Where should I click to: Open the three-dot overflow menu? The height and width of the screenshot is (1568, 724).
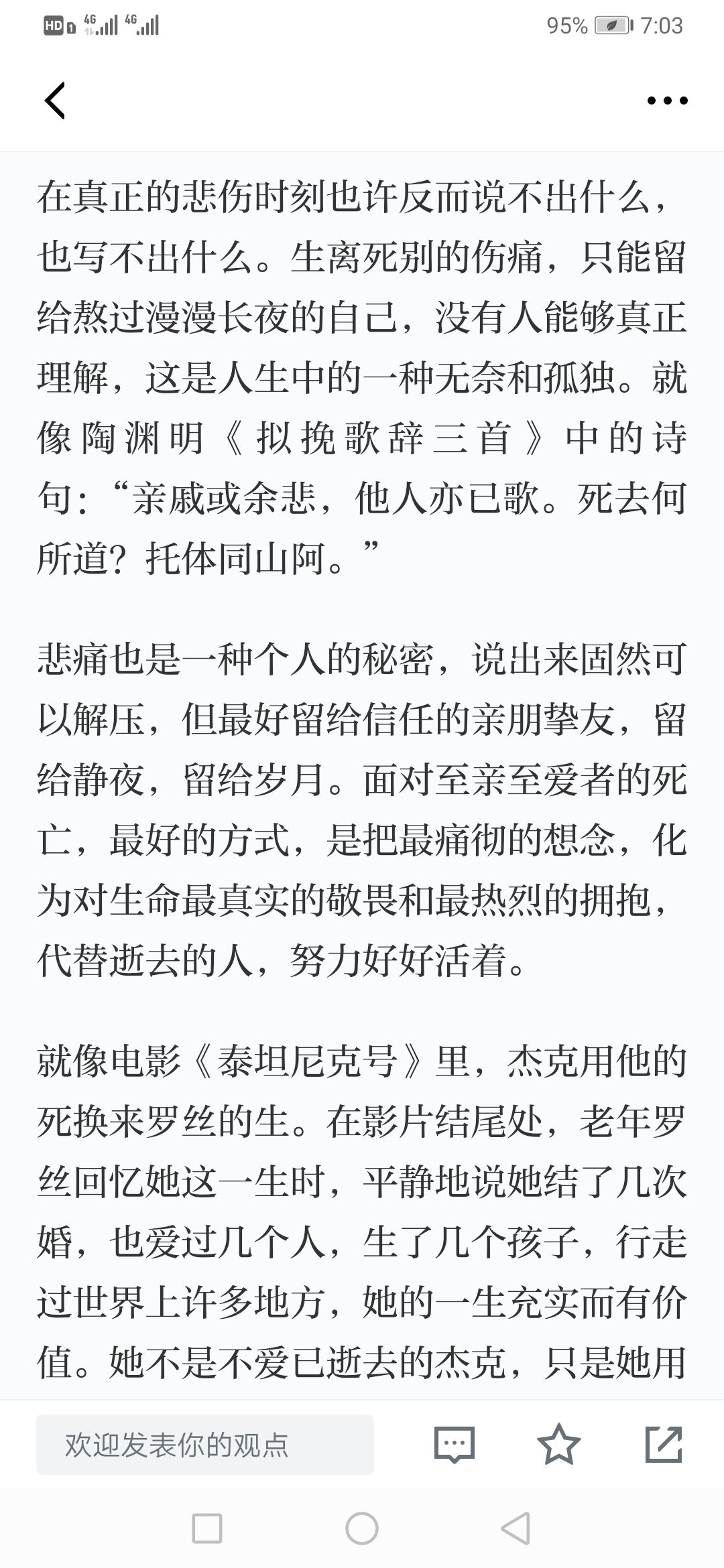click(667, 101)
